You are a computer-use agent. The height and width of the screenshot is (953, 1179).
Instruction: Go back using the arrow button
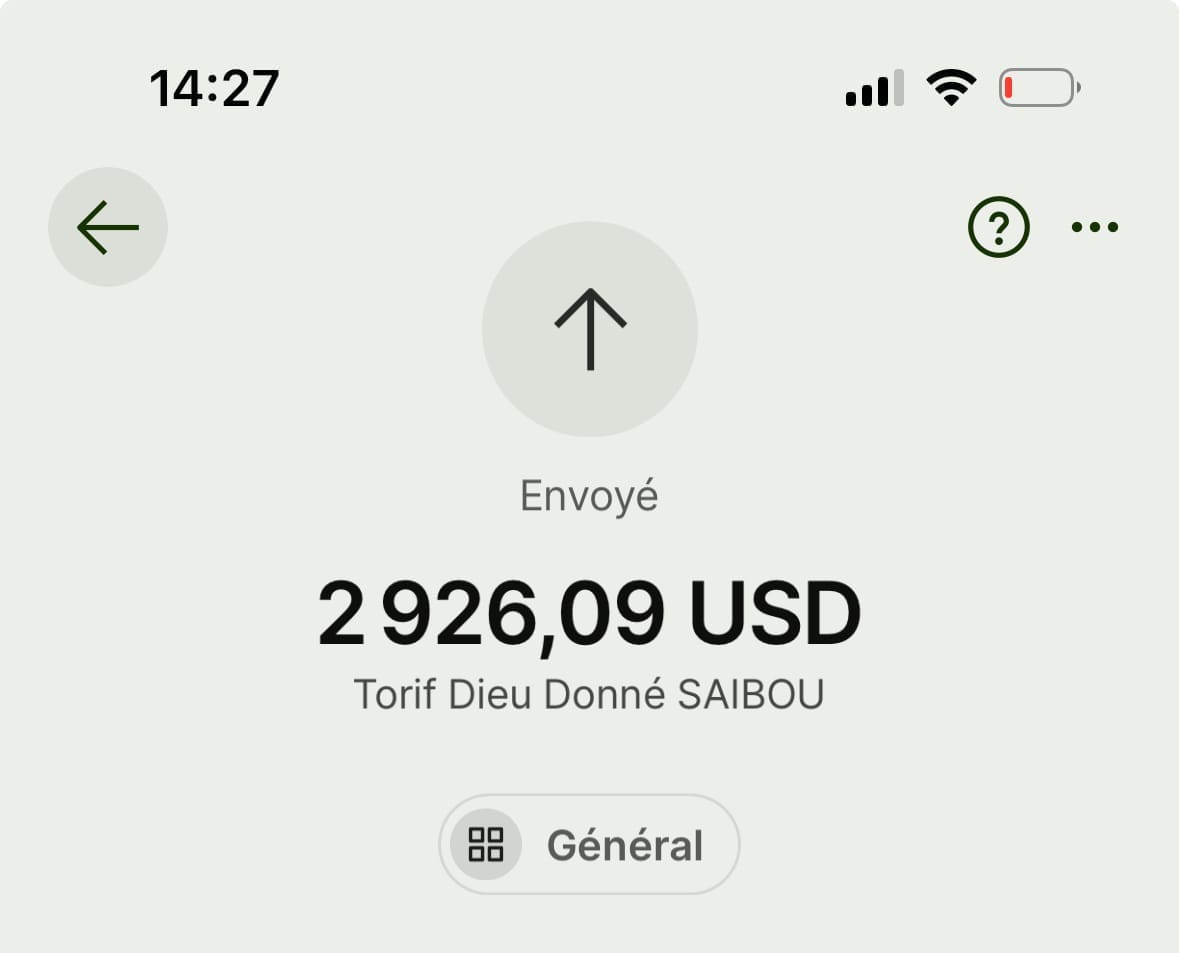[108, 227]
